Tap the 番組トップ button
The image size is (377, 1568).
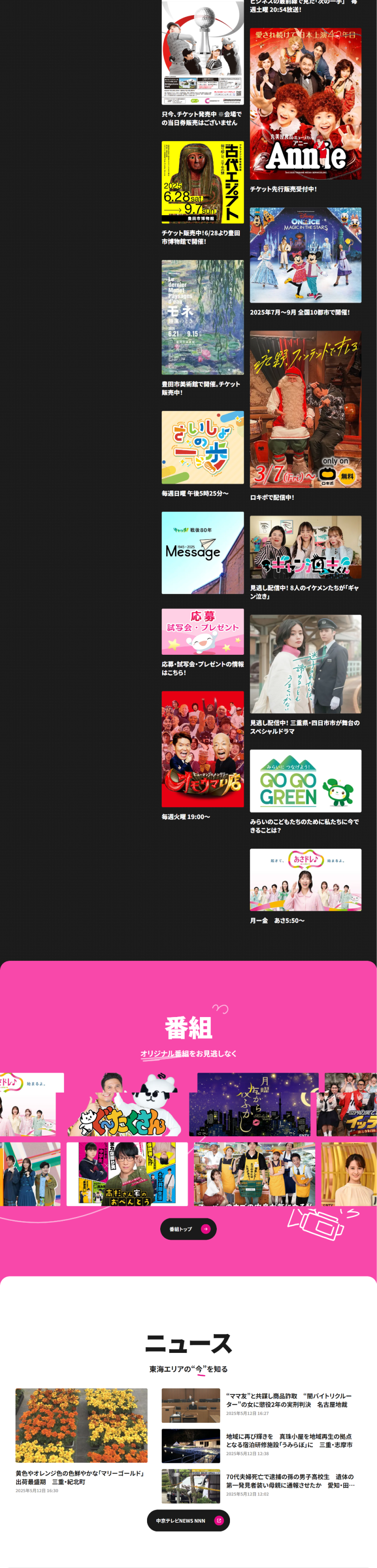tap(188, 1229)
